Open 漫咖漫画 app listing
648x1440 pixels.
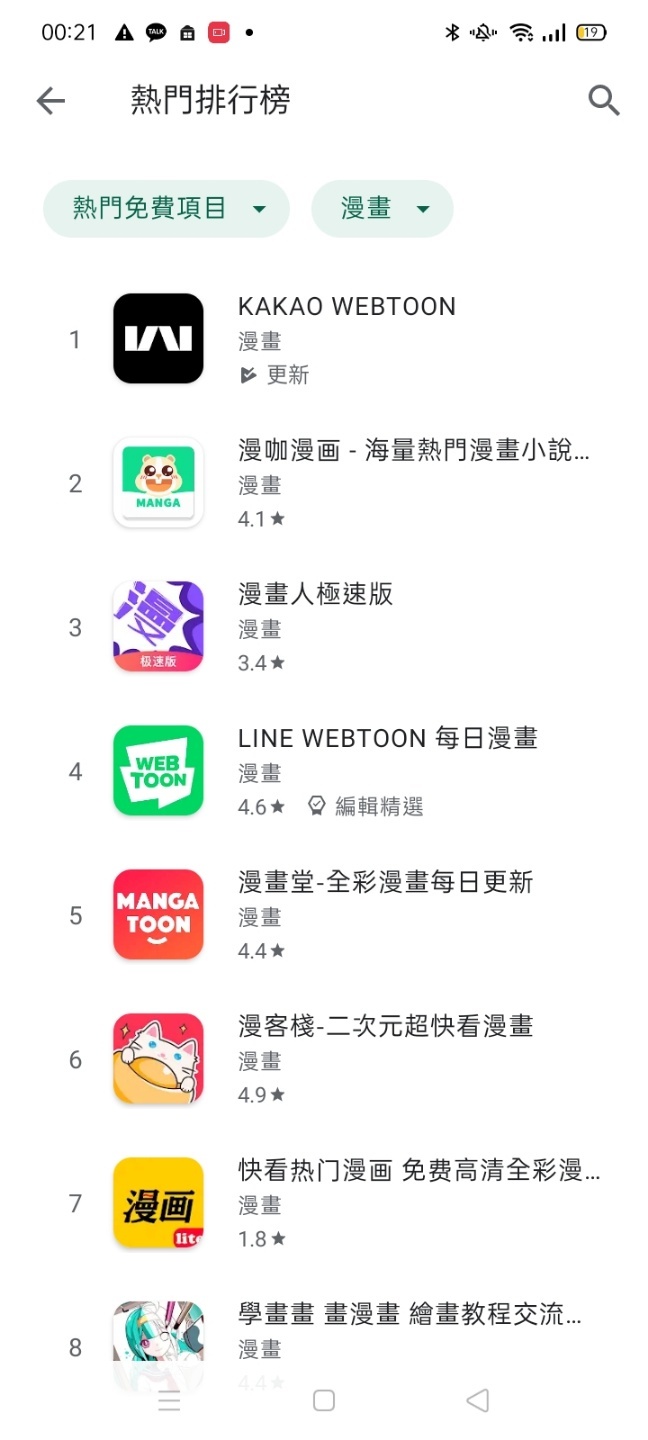tap(412, 451)
